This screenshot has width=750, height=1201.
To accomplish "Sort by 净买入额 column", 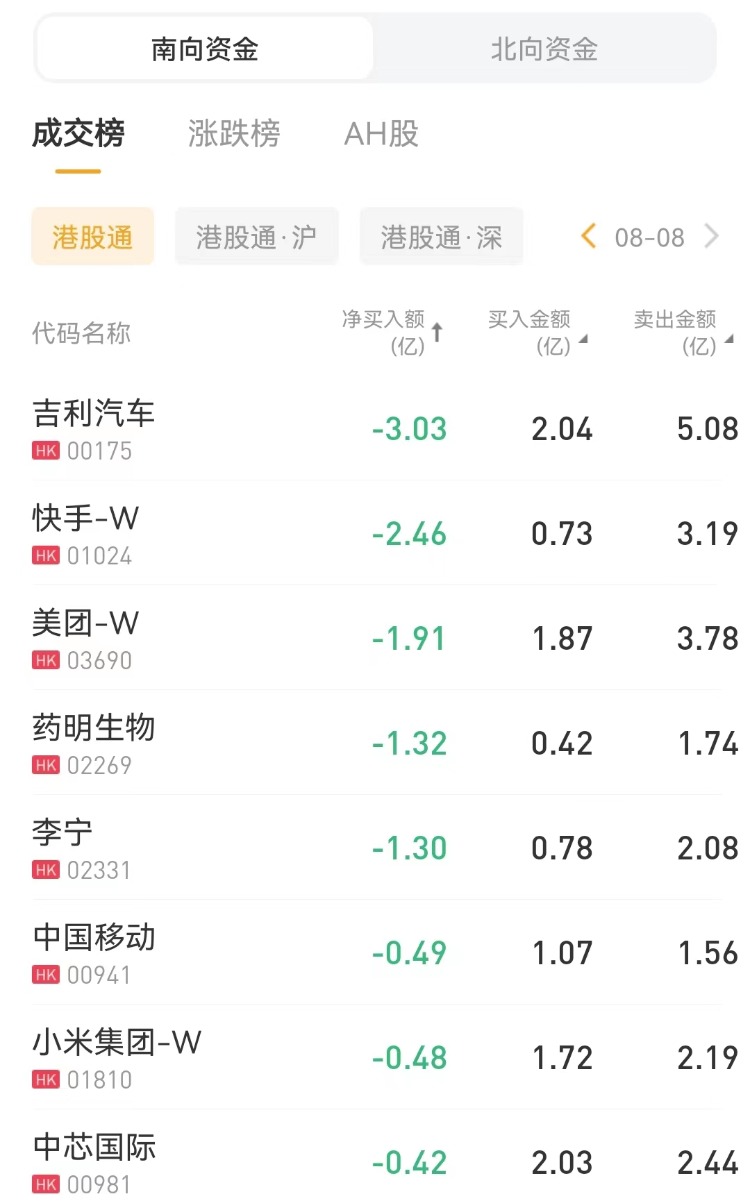I will pyautogui.click(x=392, y=332).
